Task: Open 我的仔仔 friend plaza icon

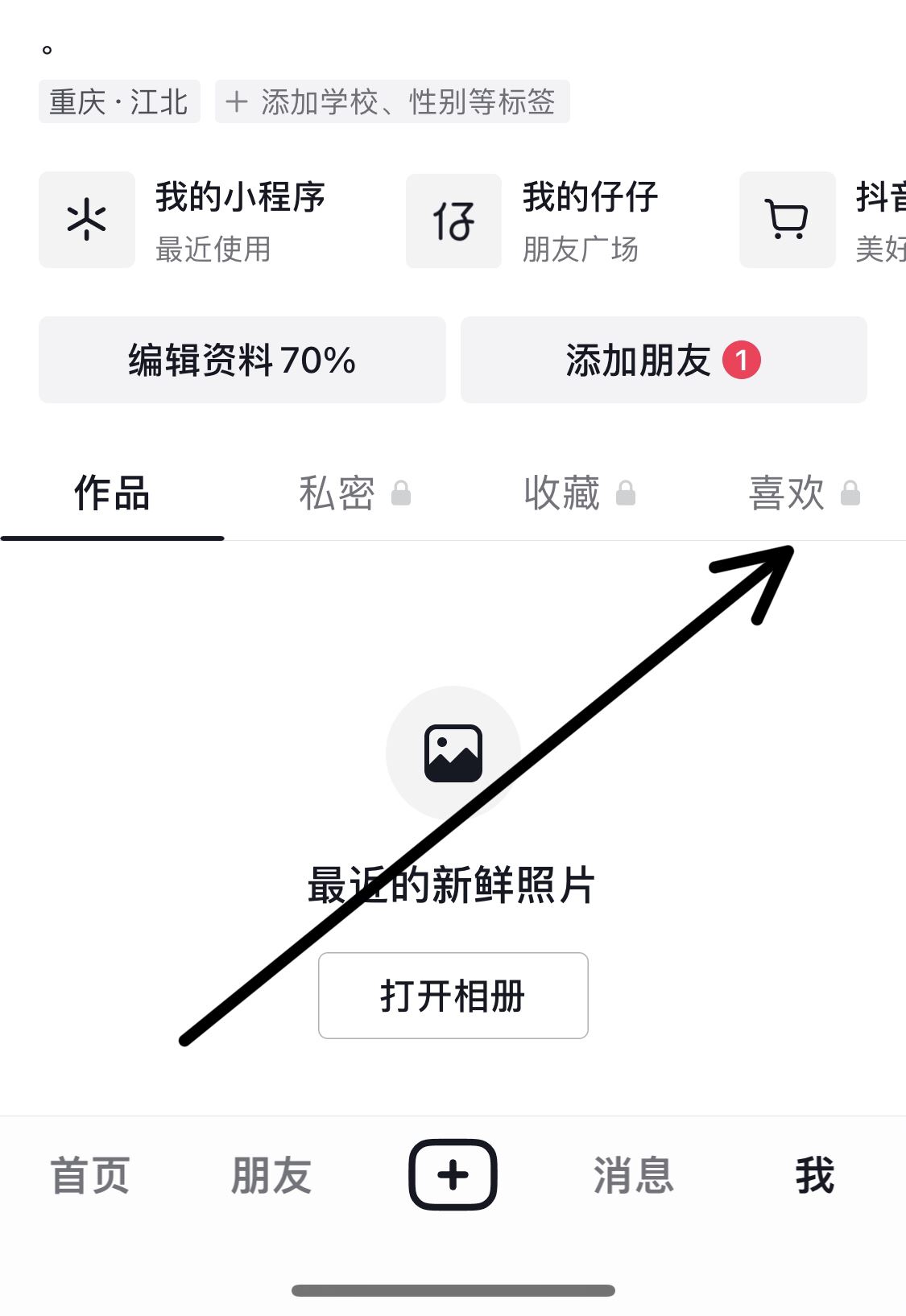Action: click(x=453, y=221)
